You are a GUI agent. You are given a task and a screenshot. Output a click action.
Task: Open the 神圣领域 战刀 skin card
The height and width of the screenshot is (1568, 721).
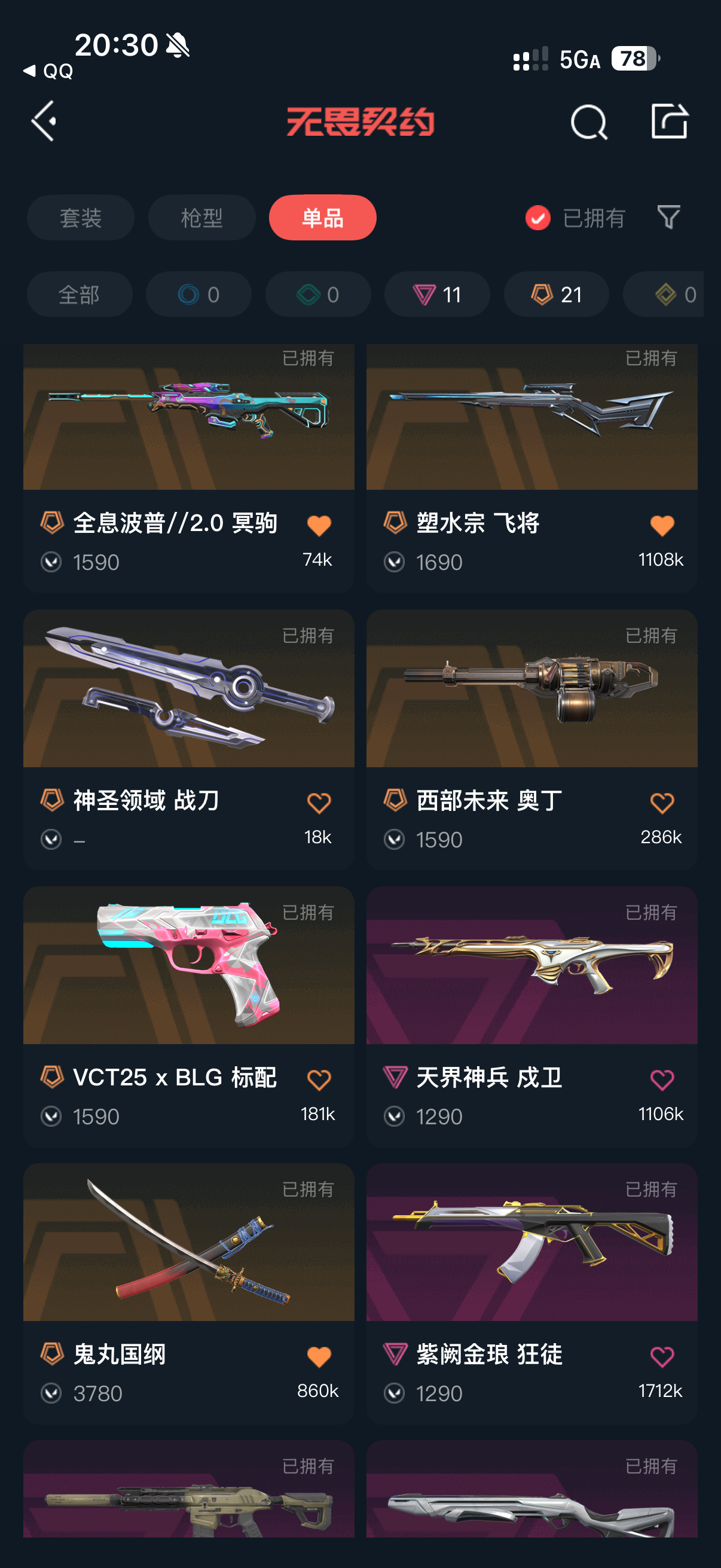[x=188, y=740]
